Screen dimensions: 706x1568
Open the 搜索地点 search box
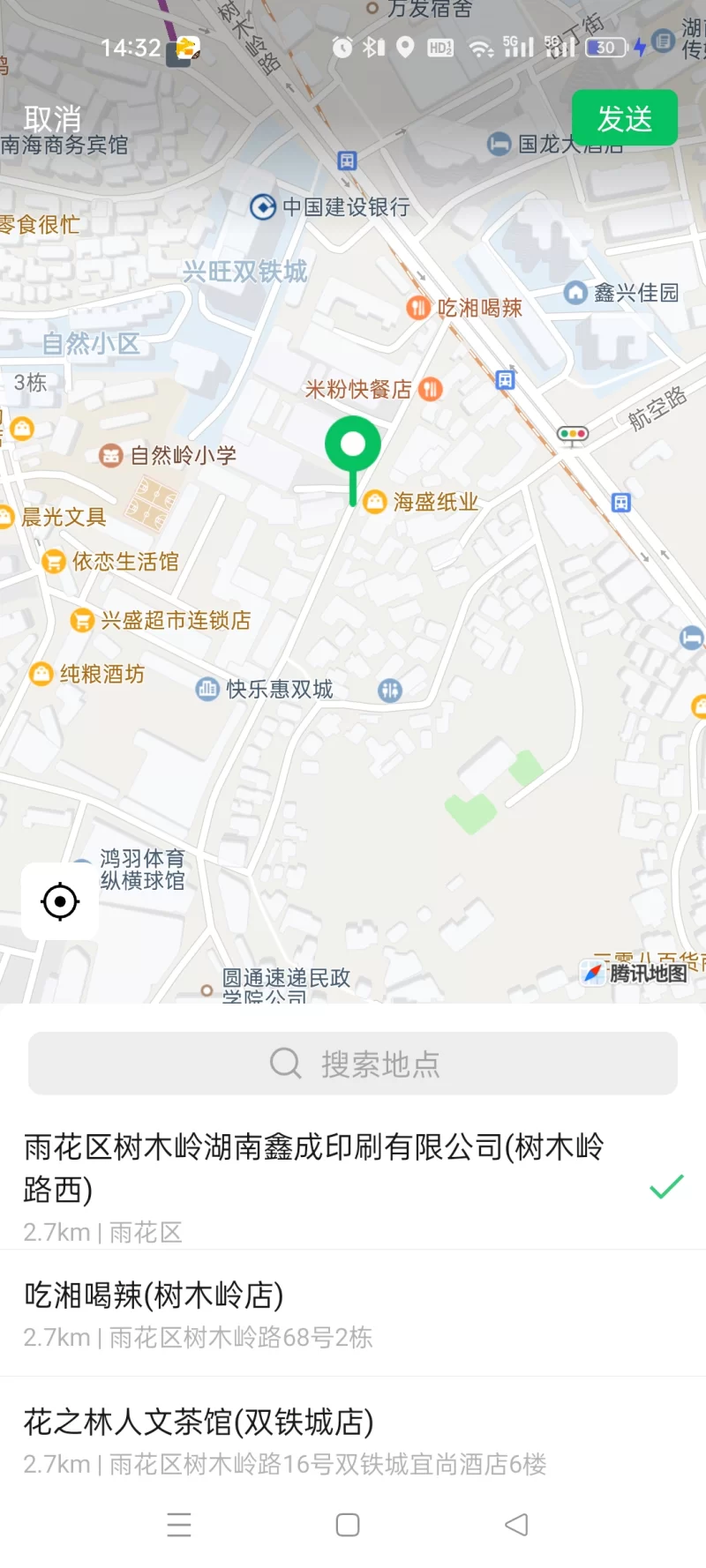(x=353, y=1064)
